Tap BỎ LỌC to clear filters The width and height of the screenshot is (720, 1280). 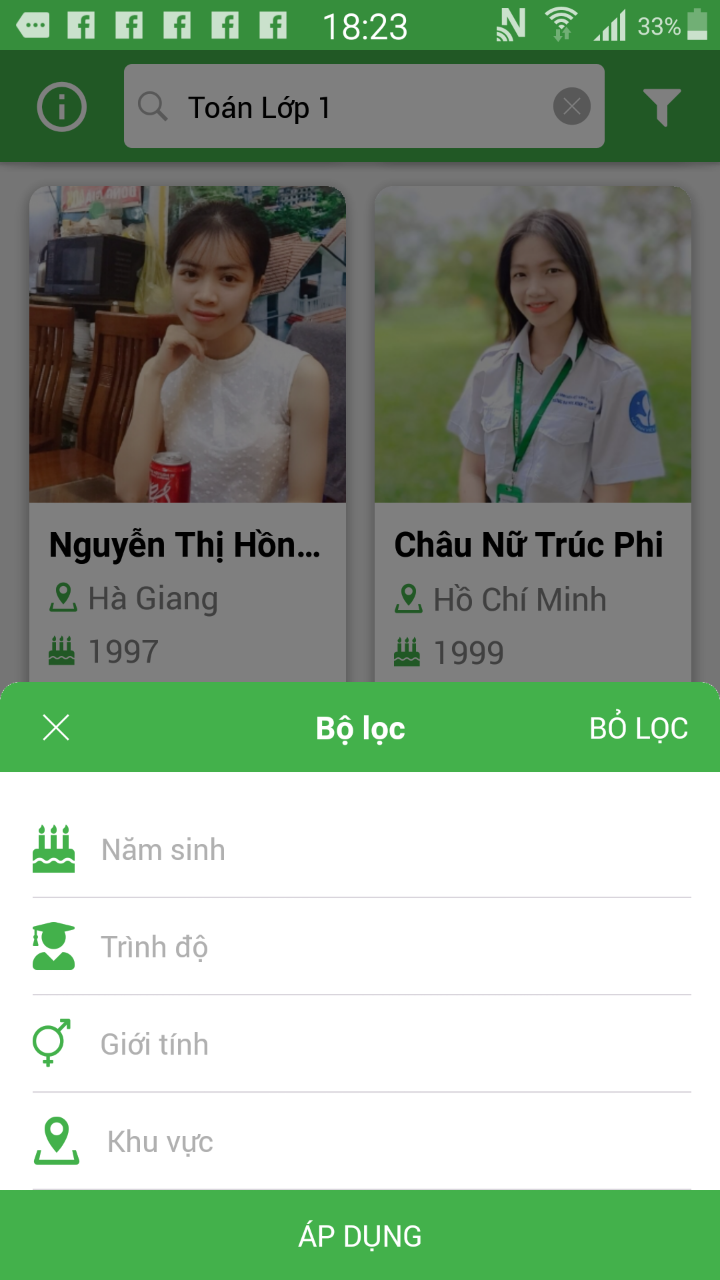[x=638, y=728]
